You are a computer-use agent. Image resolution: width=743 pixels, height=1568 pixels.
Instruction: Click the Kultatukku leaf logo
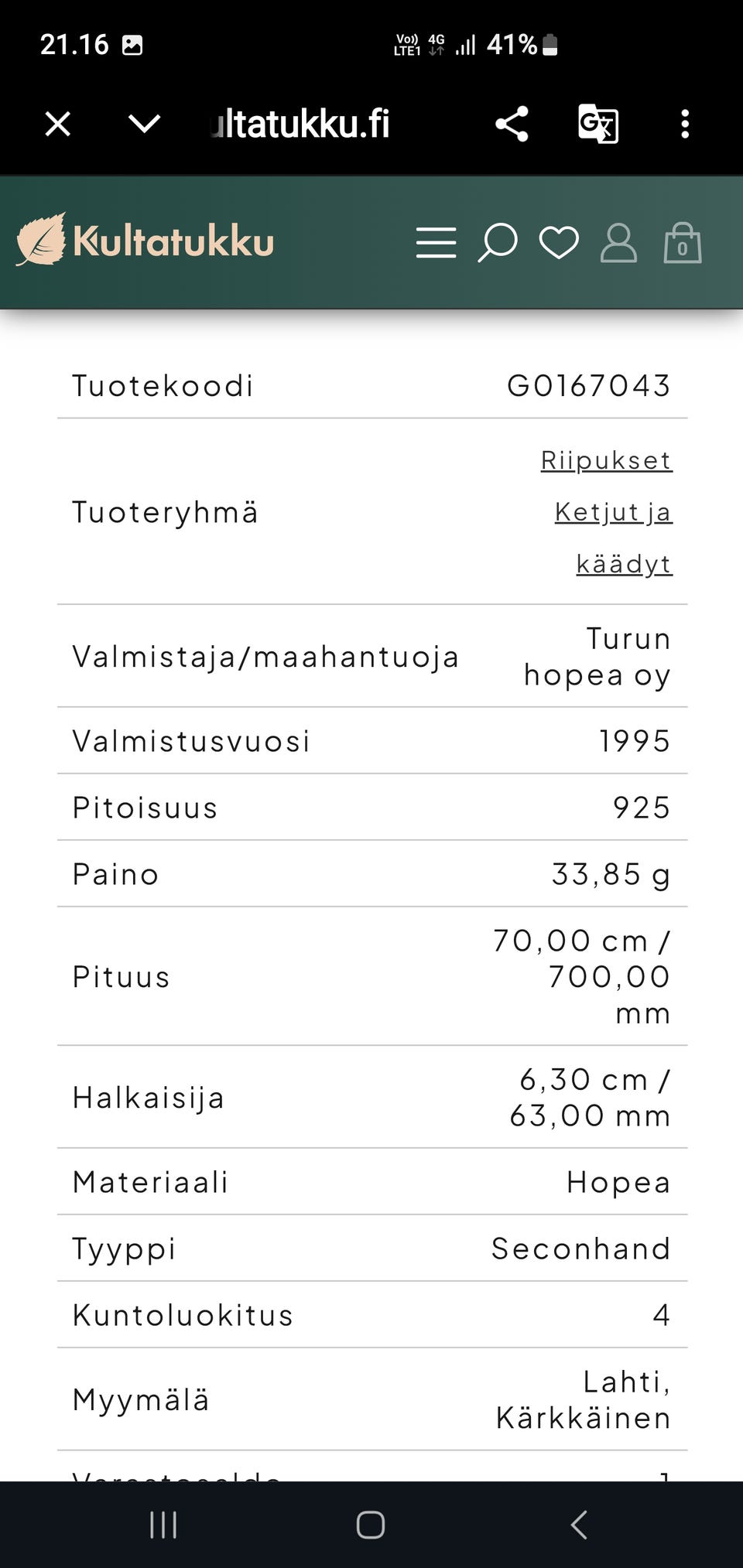[43, 241]
